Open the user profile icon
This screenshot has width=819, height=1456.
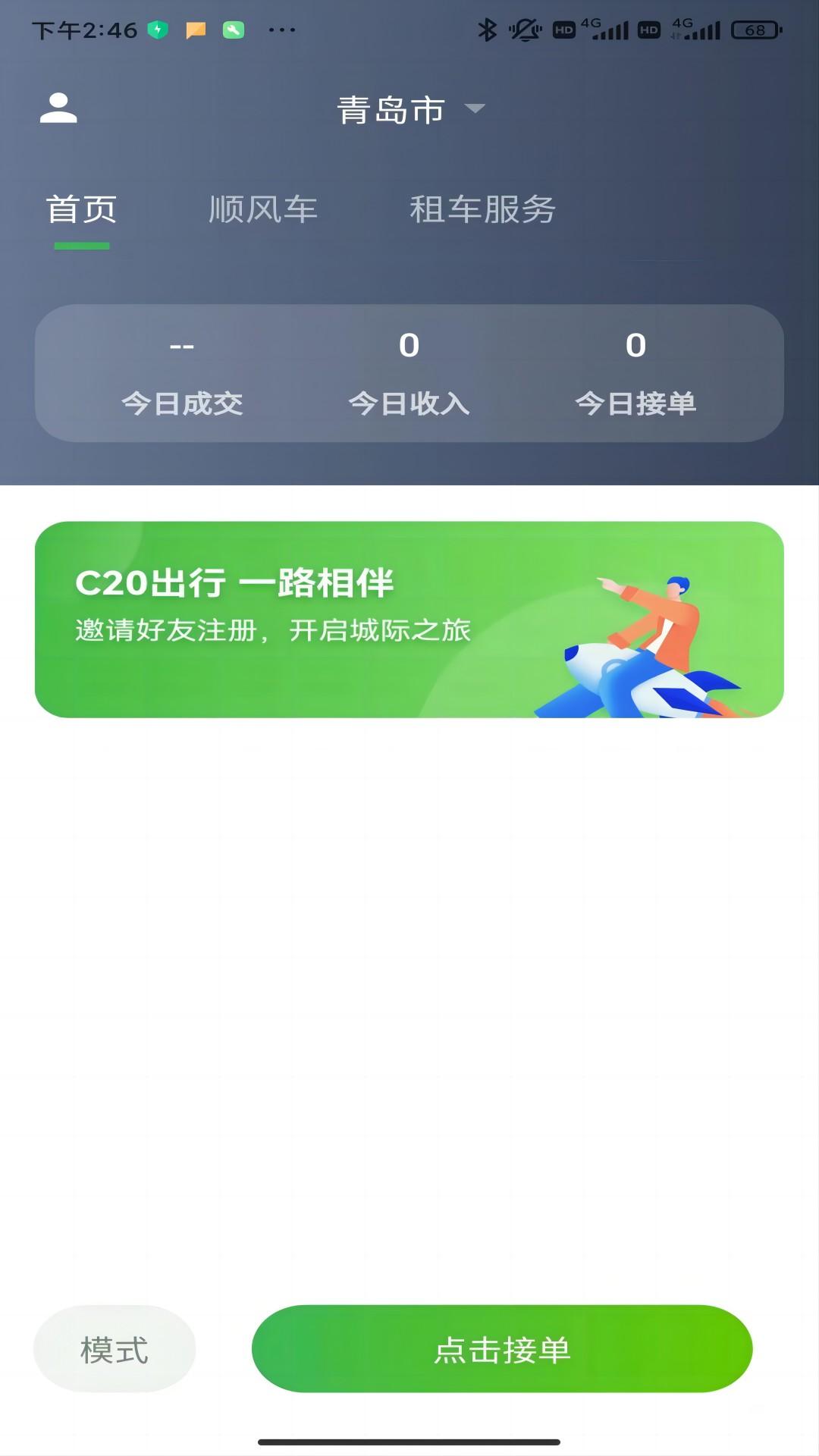tap(59, 108)
